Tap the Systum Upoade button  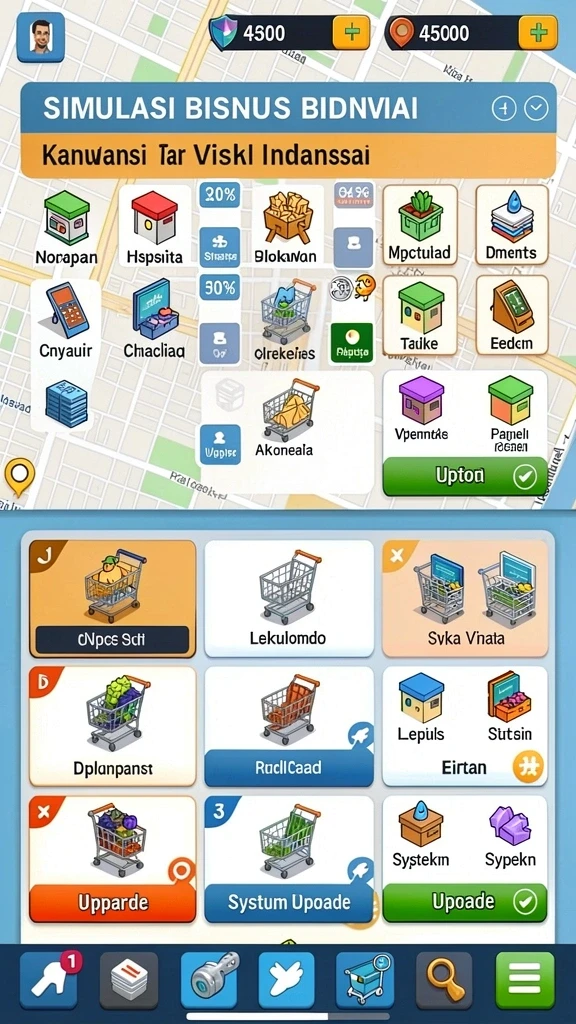coord(289,903)
